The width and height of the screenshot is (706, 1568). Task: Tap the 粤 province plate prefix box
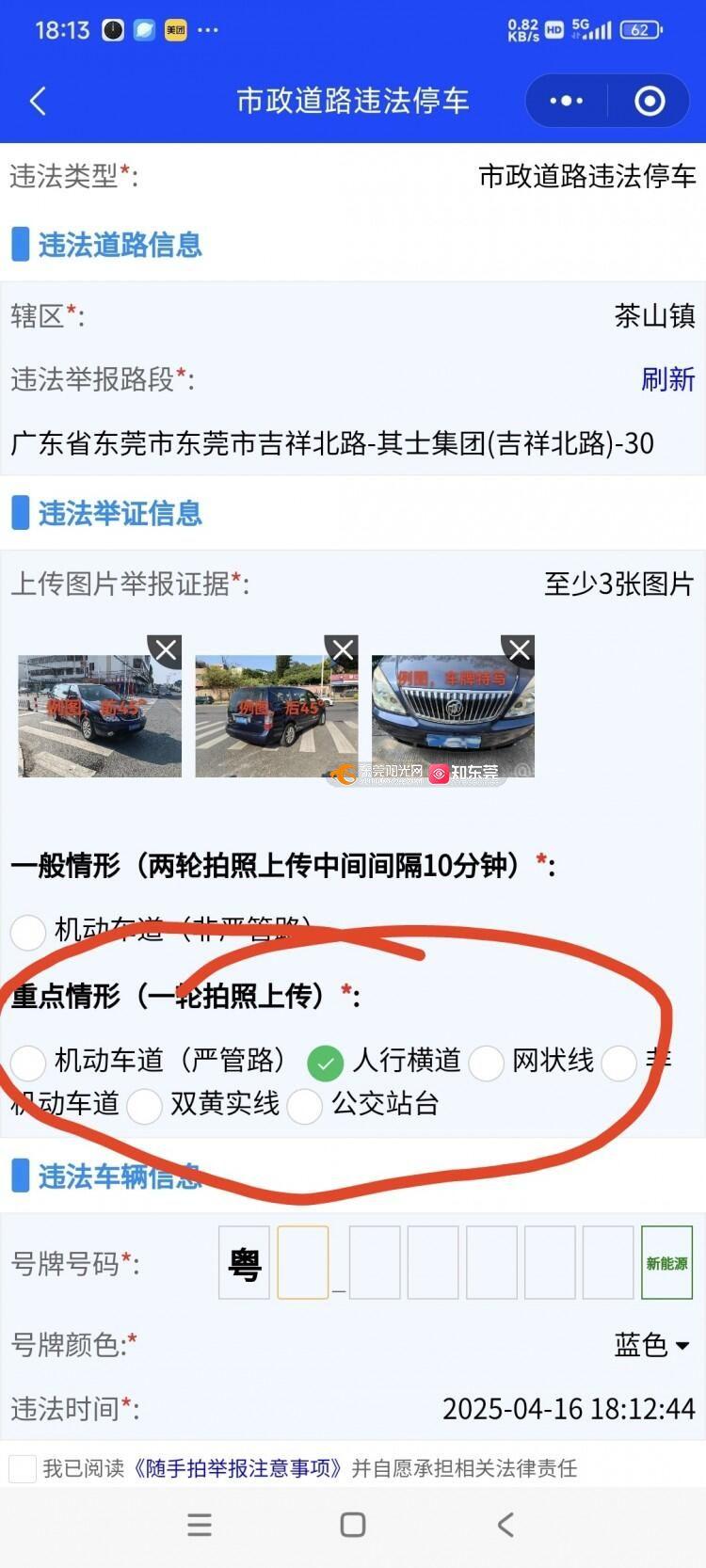[244, 1263]
